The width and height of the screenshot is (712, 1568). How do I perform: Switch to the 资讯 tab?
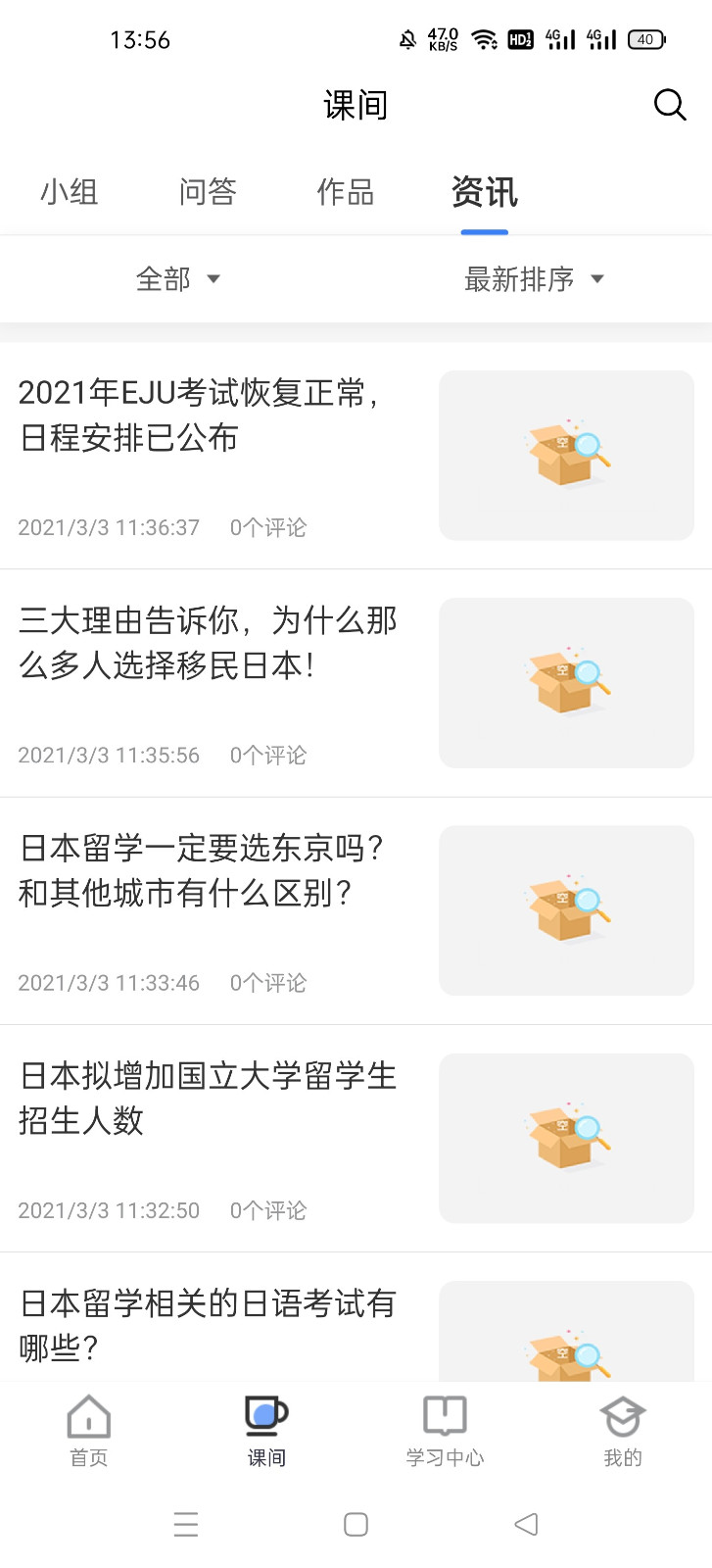pyautogui.click(x=484, y=193)
